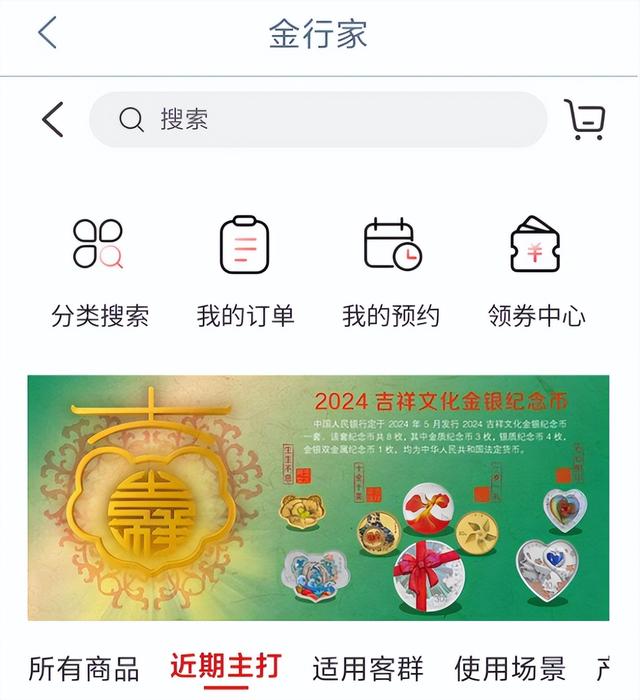Show the 使用场景 tab
640x700 pixels.
pos(510,667)
